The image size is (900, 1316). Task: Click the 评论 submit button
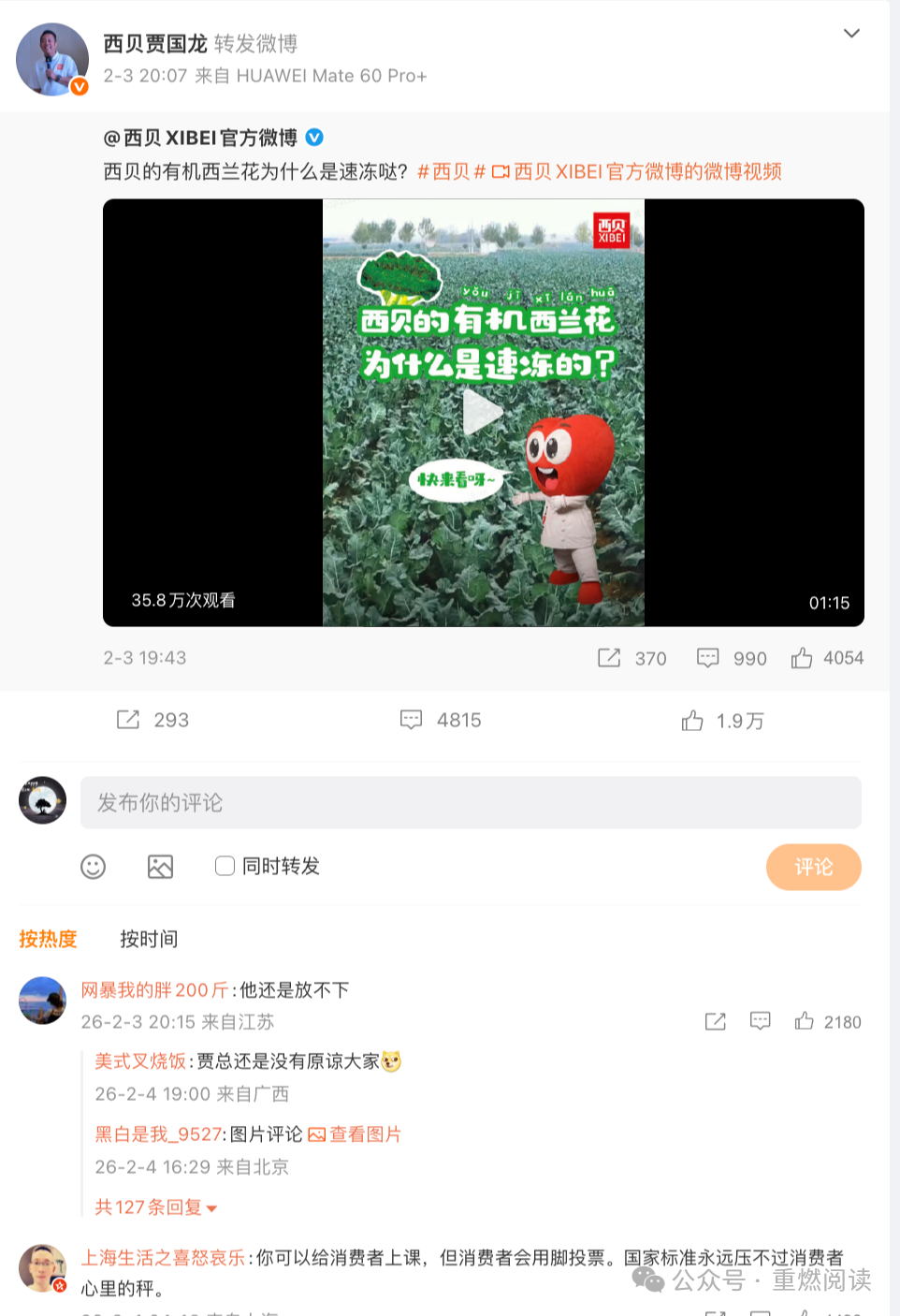click(x=813, y=867)
